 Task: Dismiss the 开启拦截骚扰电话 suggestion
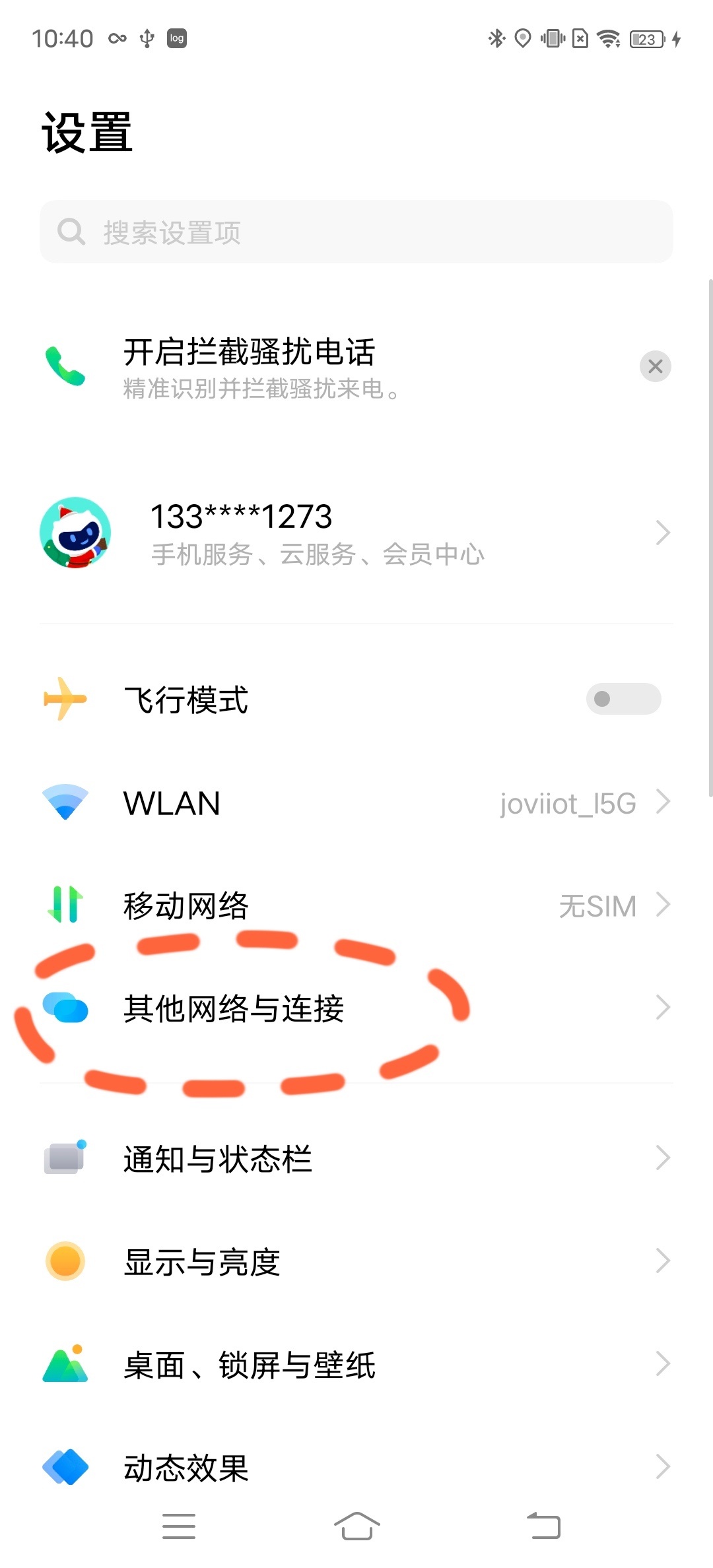(655, 366)
